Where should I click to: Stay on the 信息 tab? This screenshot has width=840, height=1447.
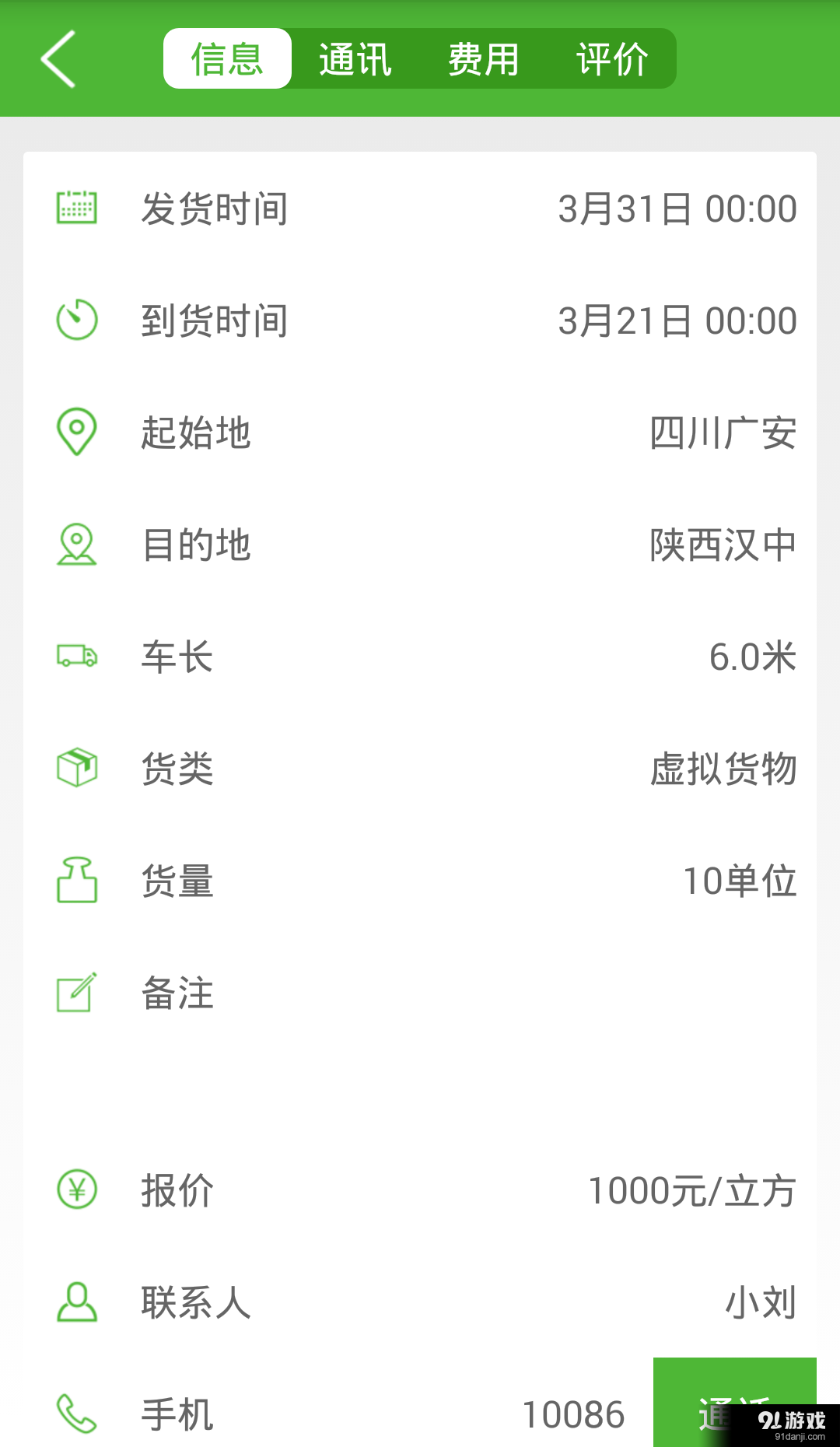226,58
